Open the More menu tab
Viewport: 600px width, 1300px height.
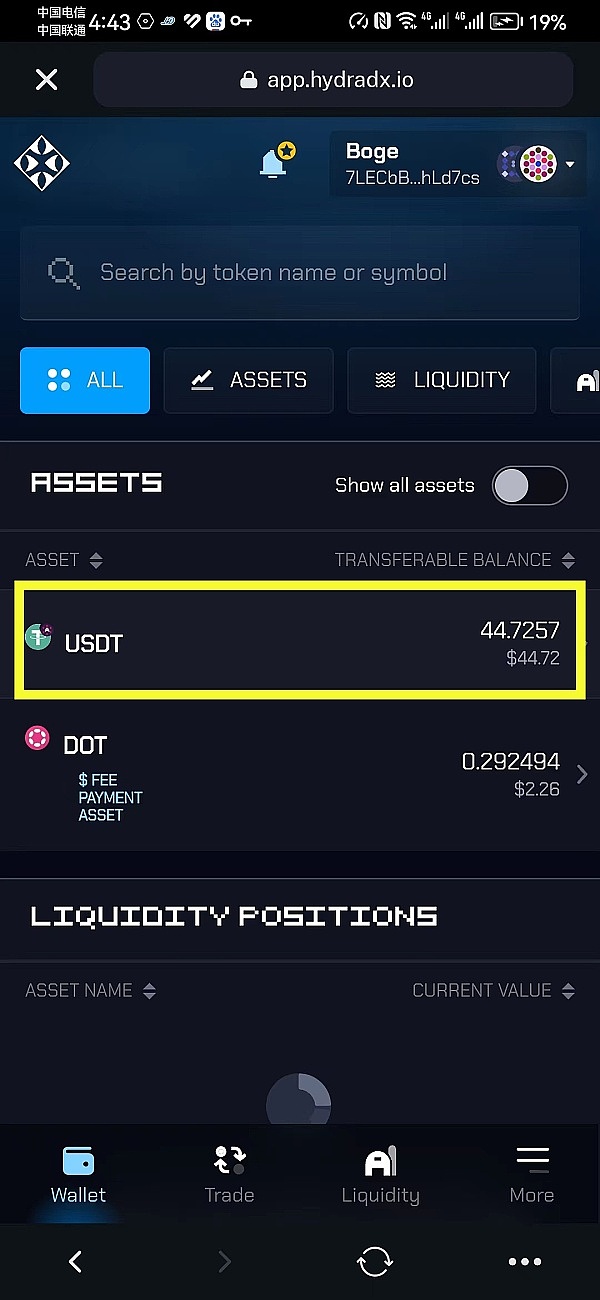click(531, 1175)
